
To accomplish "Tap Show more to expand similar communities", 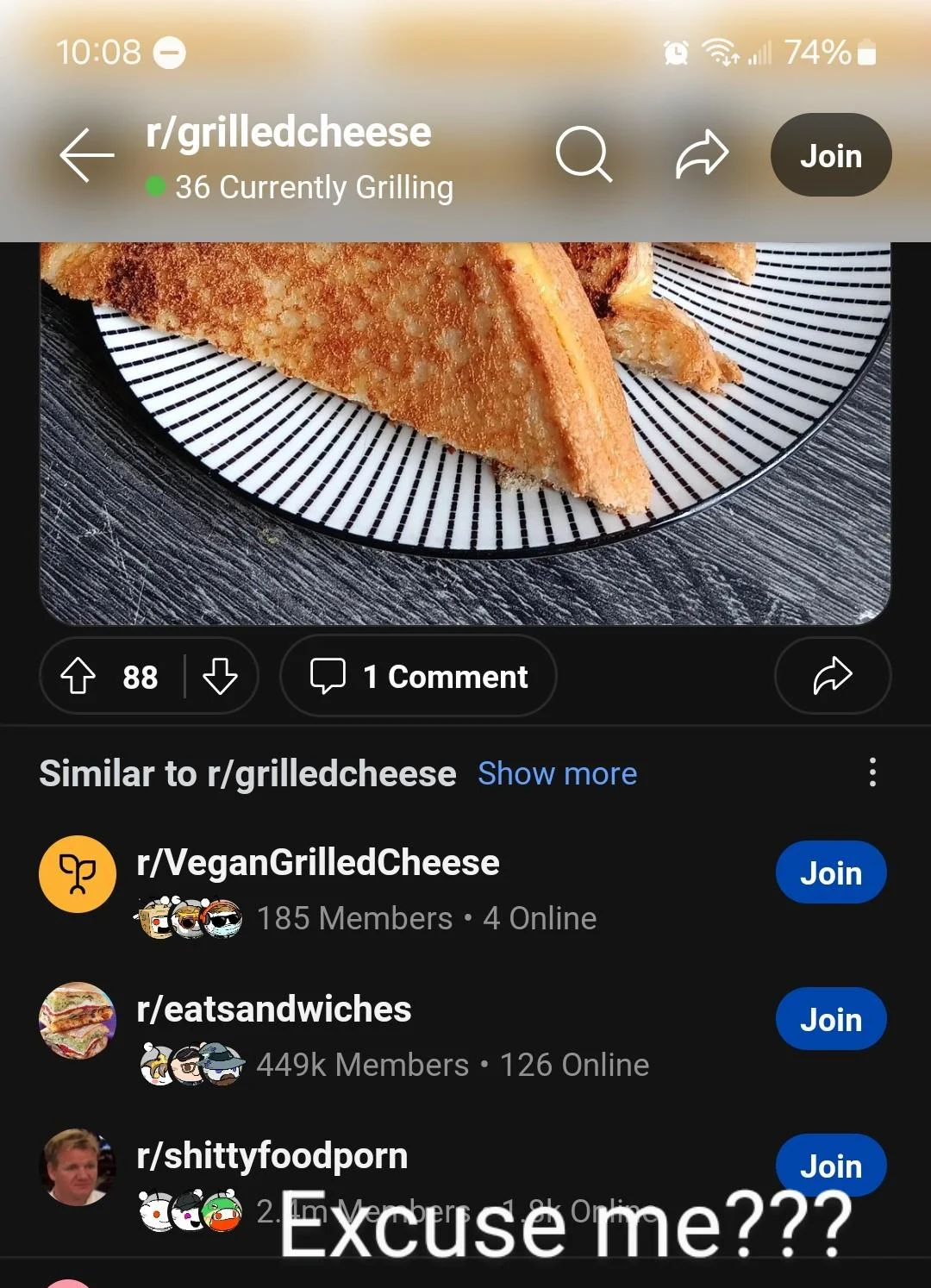I will pos(557,774).
